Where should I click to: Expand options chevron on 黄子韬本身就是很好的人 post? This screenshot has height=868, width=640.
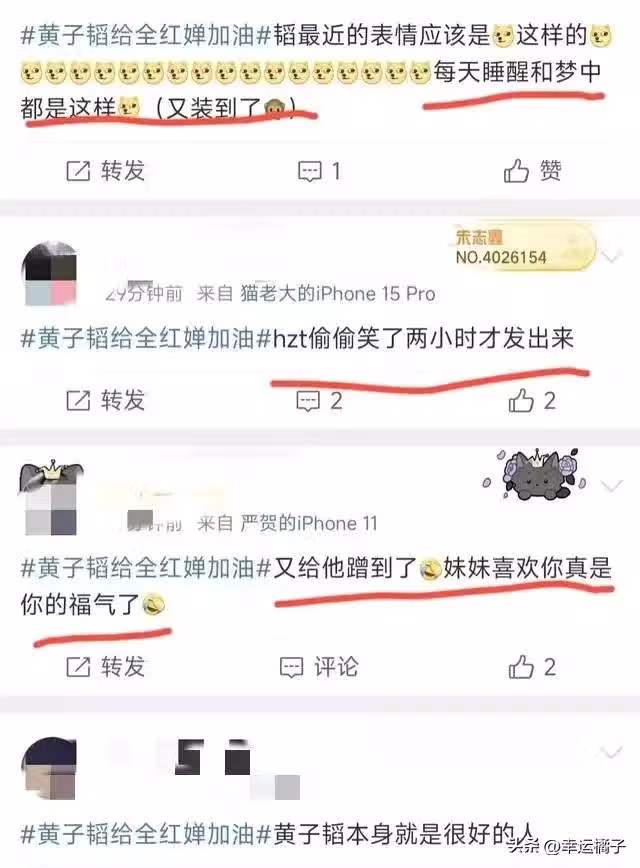(x=611, y=752)
